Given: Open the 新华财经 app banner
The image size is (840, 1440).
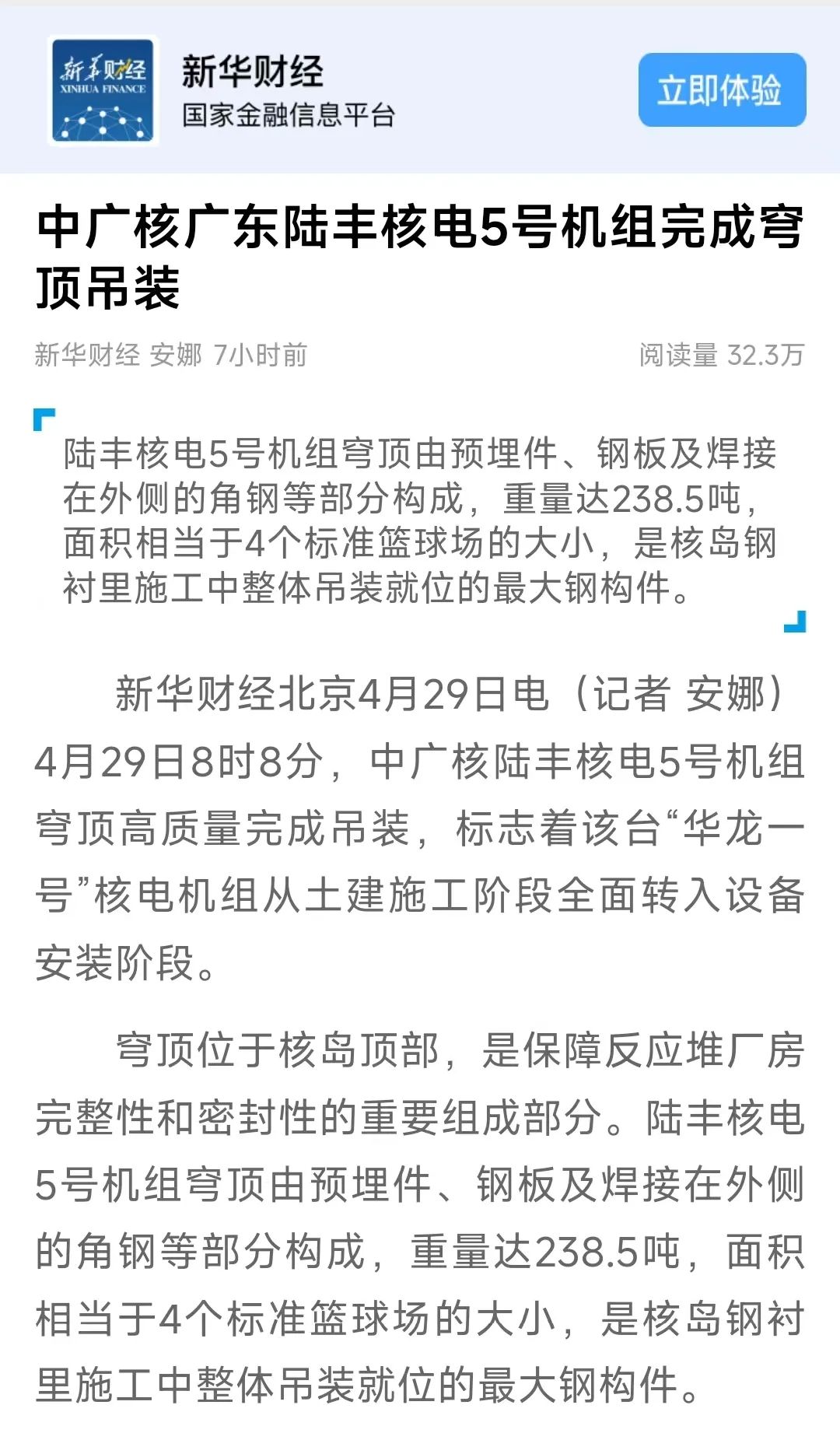Looking at the screenshot, I should point(252,90).
